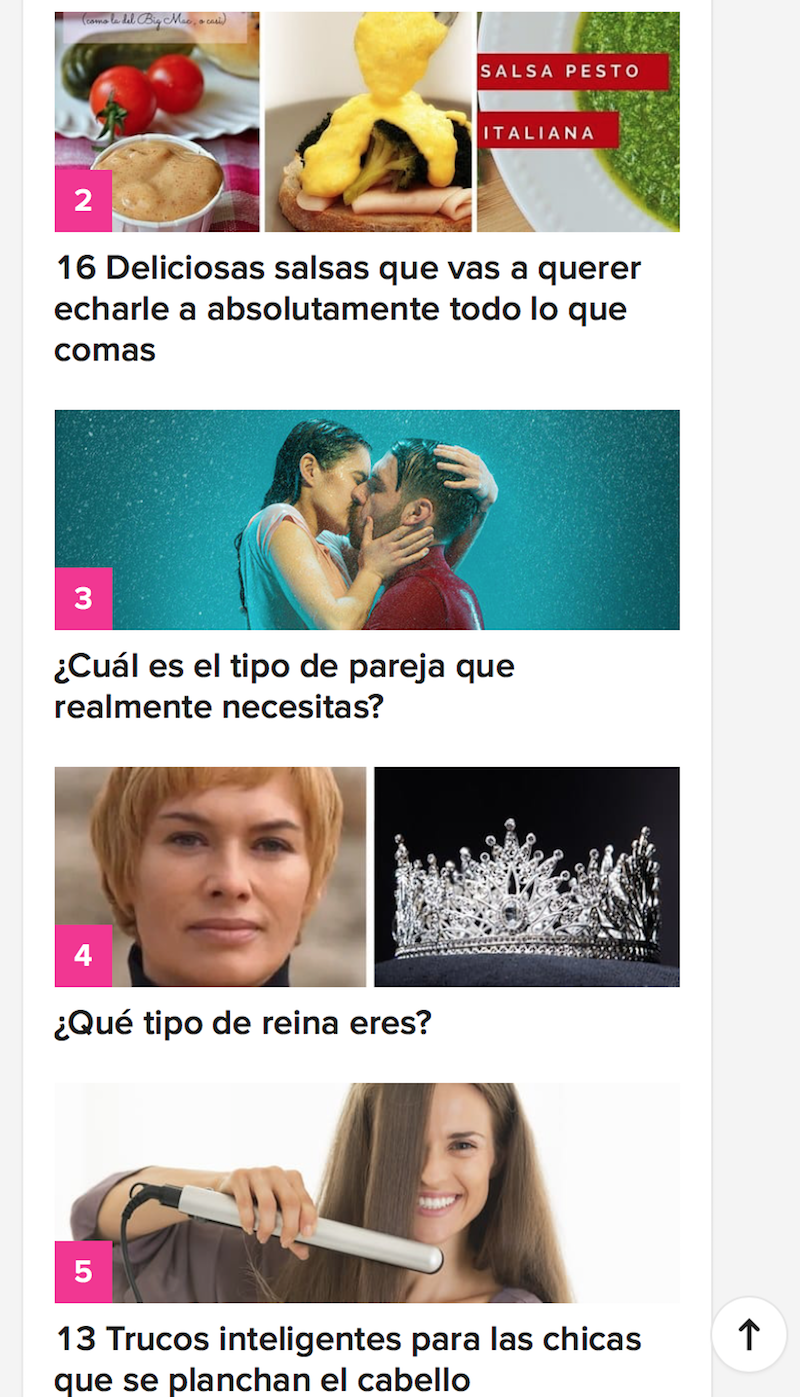This screenshot has width=800, height=1397.
Task: Click the broccoli with yellow sauce thumbnail
Action: tap(366, 120)
